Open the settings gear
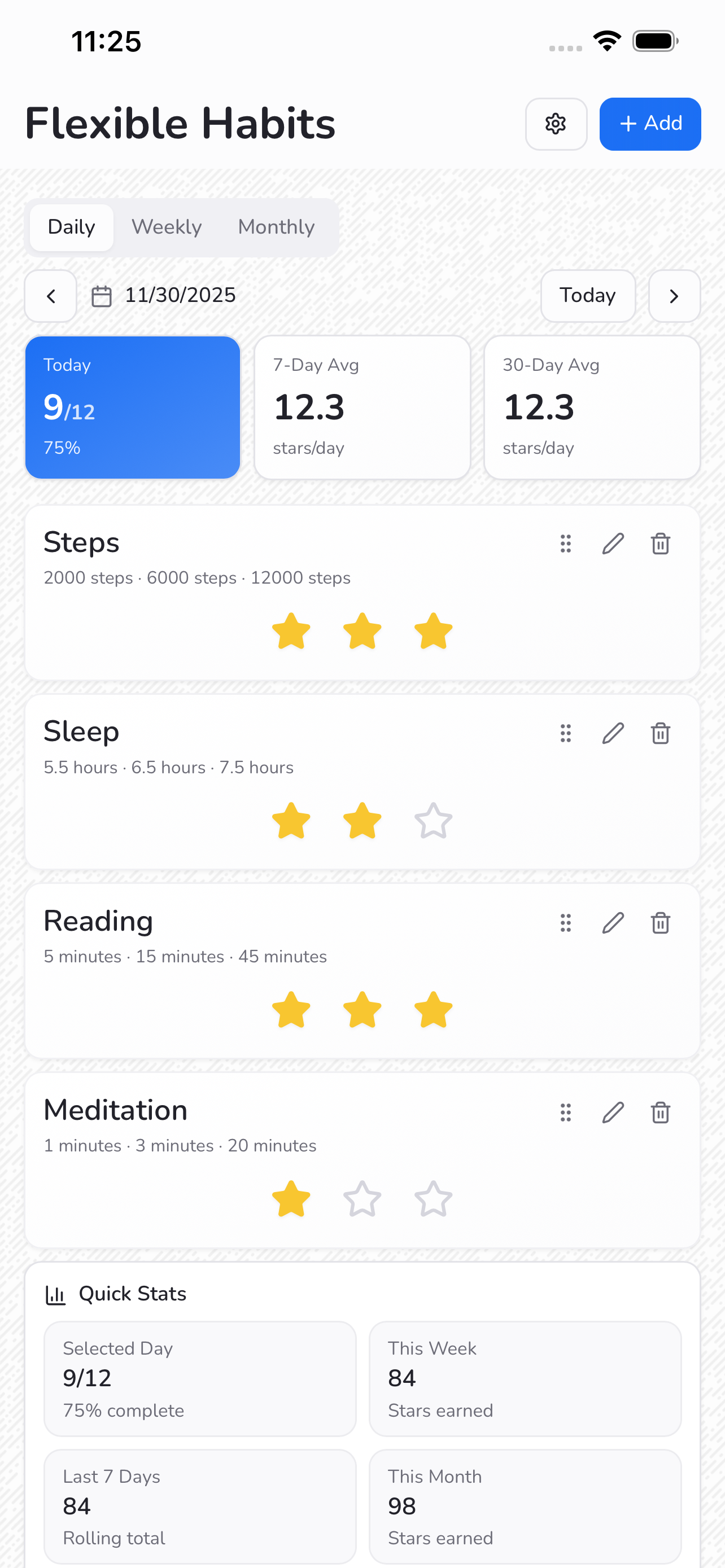Screen dimensions: 725x1568 tap(555, 124)
